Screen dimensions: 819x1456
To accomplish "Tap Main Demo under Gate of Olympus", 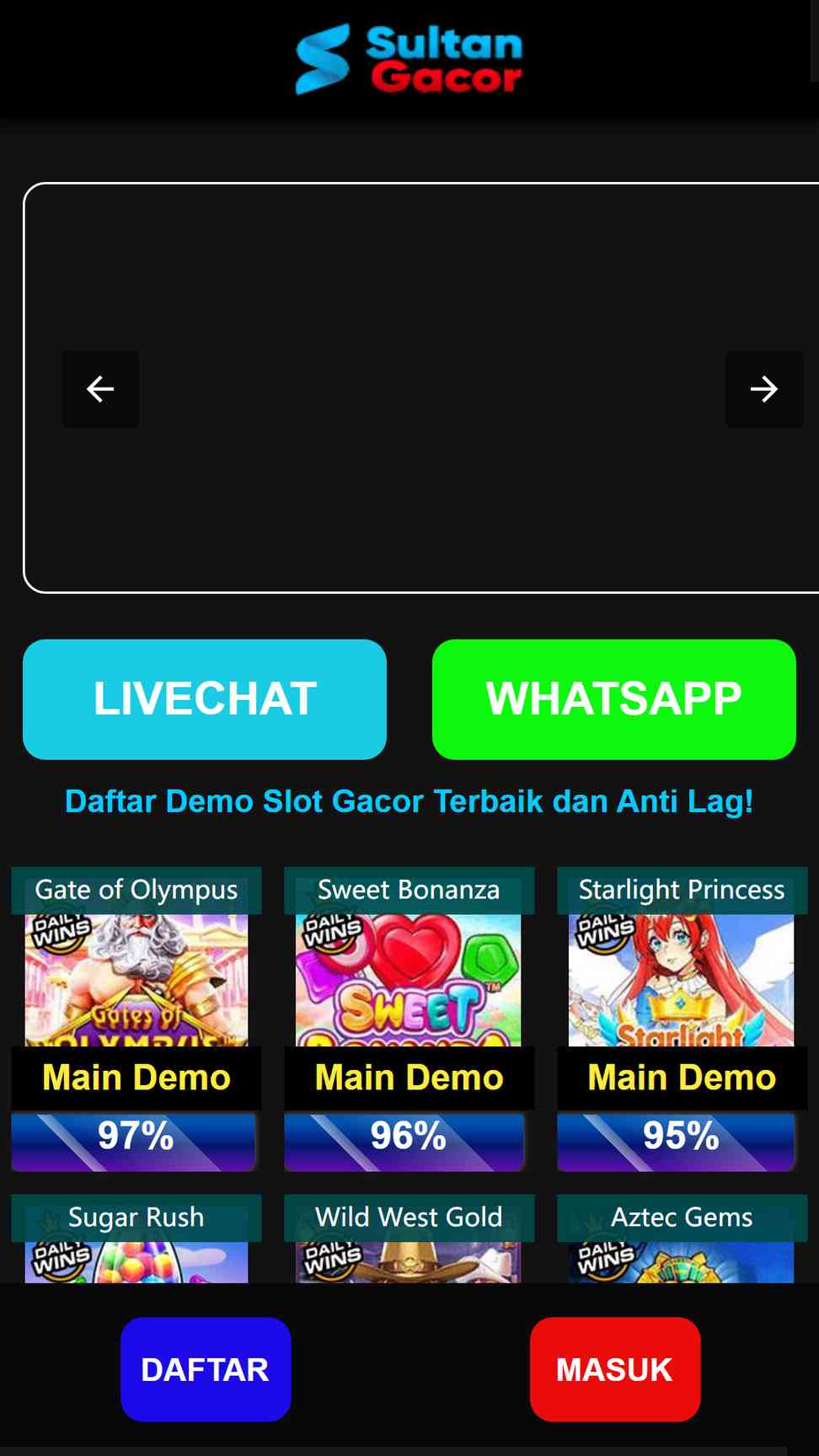I will pyautogui.click(x=136, y=1078).
